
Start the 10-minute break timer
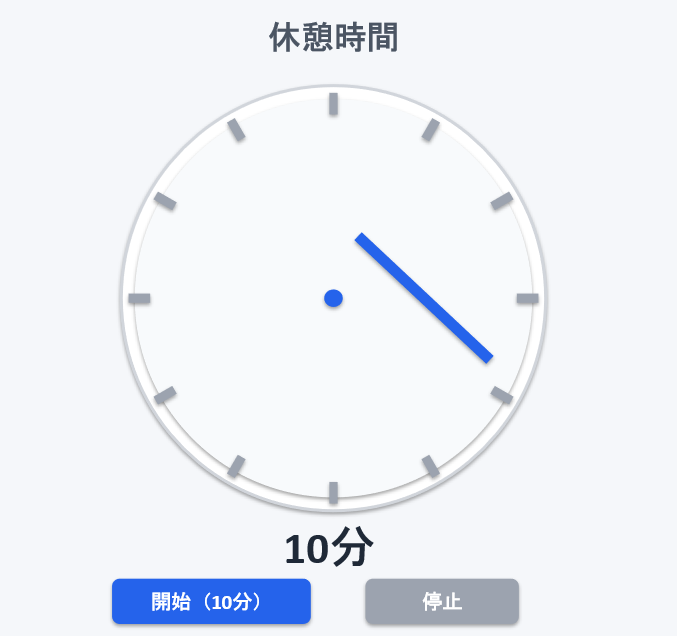pos(211,601)
